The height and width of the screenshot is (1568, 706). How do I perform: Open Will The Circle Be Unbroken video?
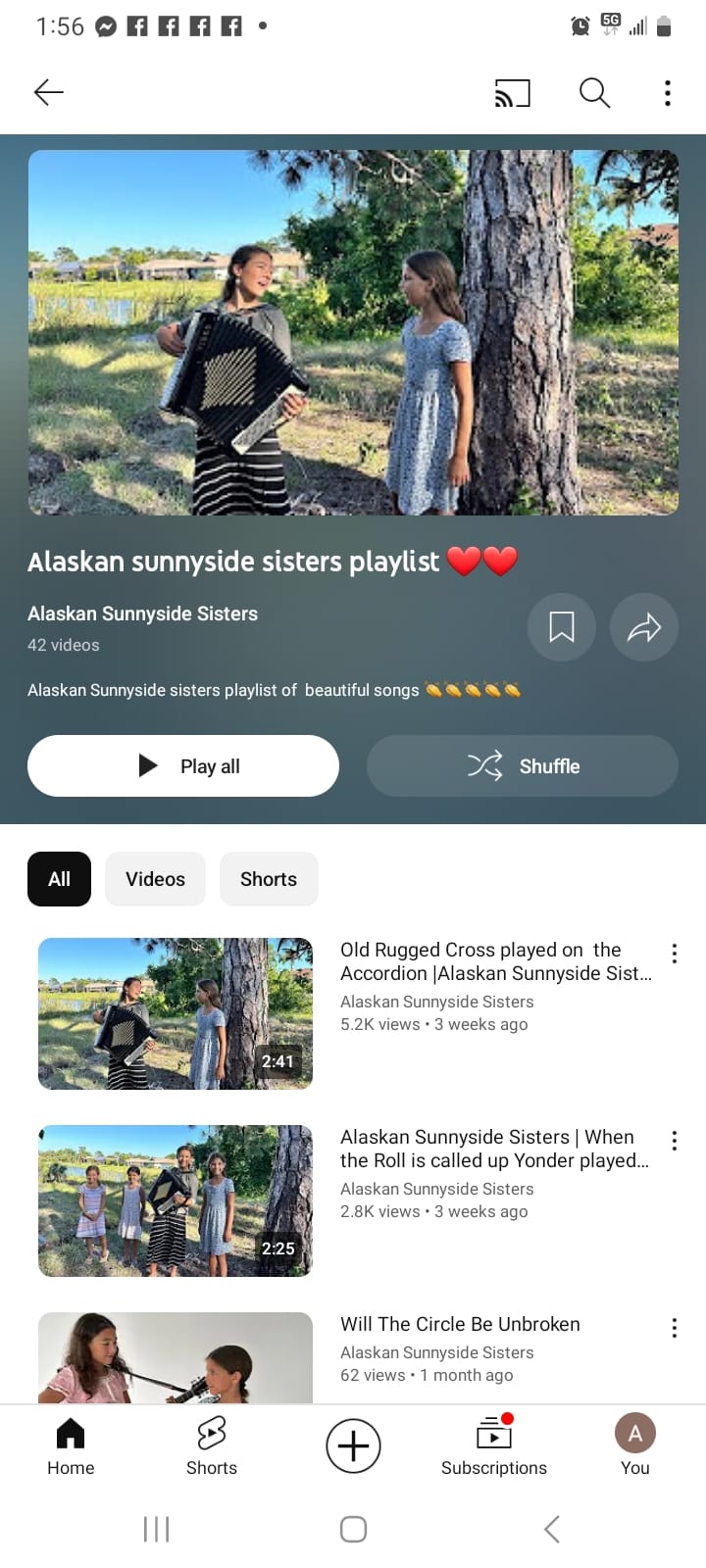176,1357
